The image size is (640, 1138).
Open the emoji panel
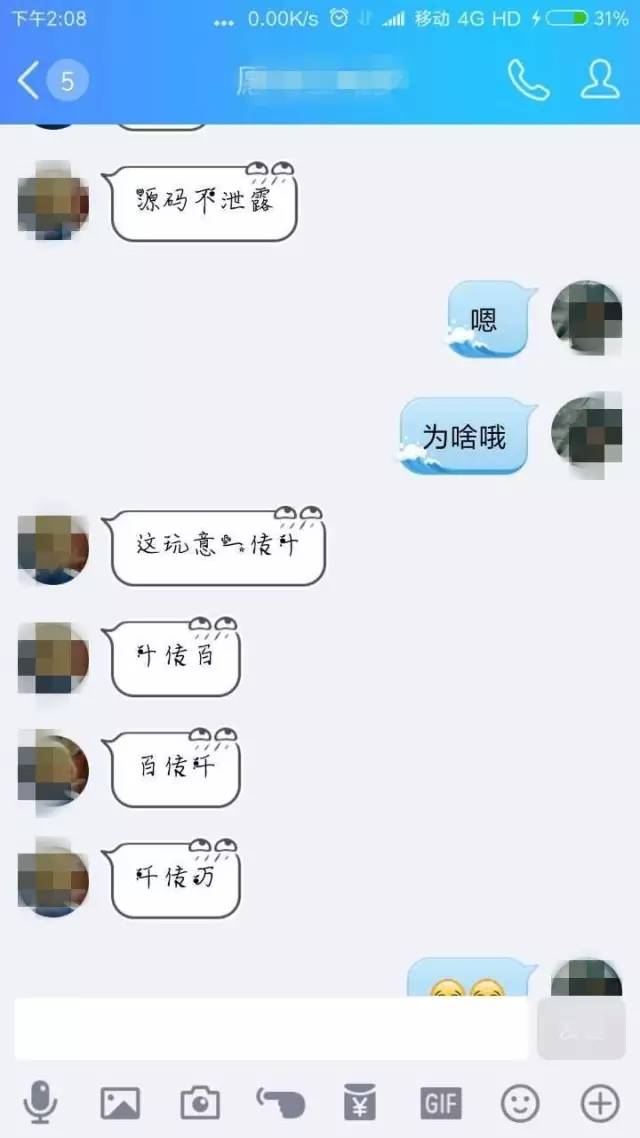click(x=520, y=1103)
